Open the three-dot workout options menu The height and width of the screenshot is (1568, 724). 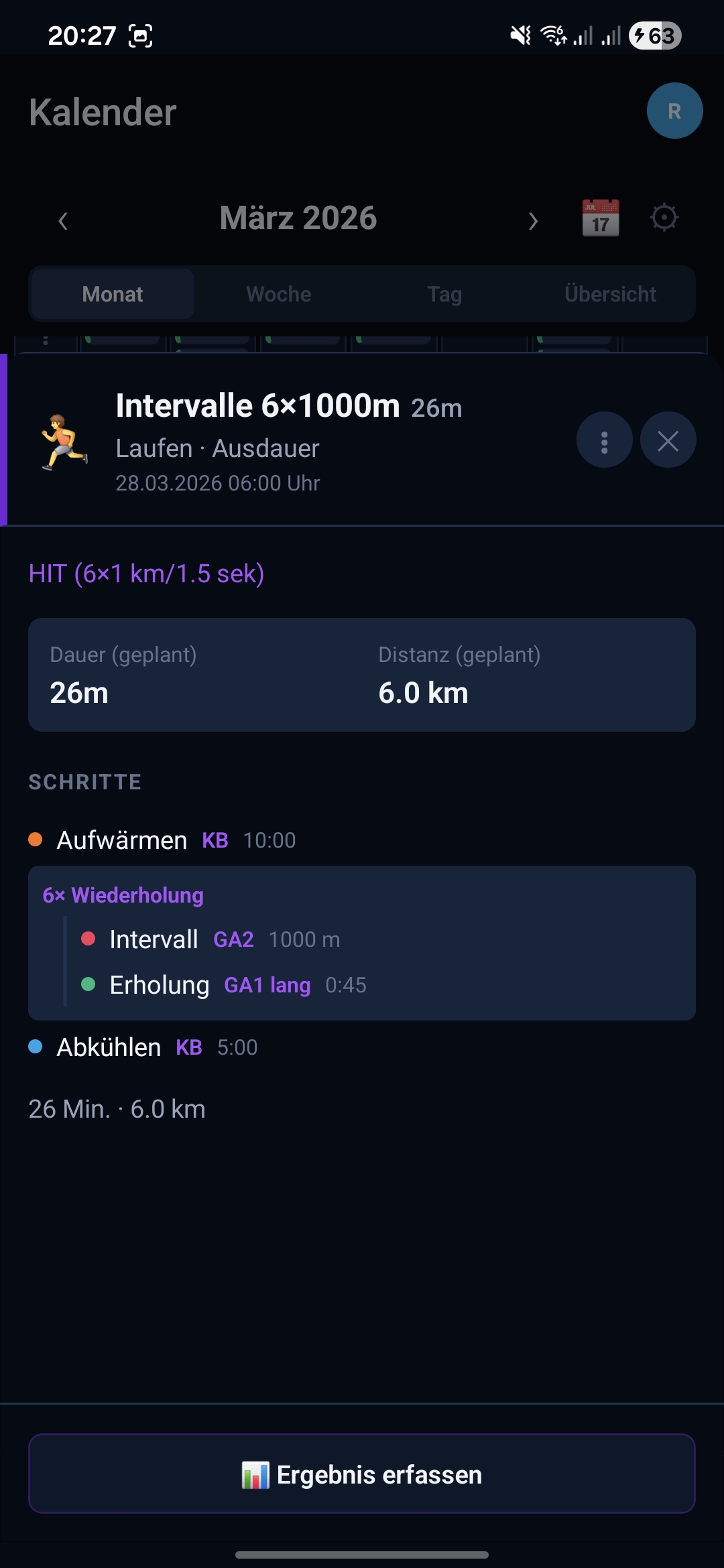[604, 440]
